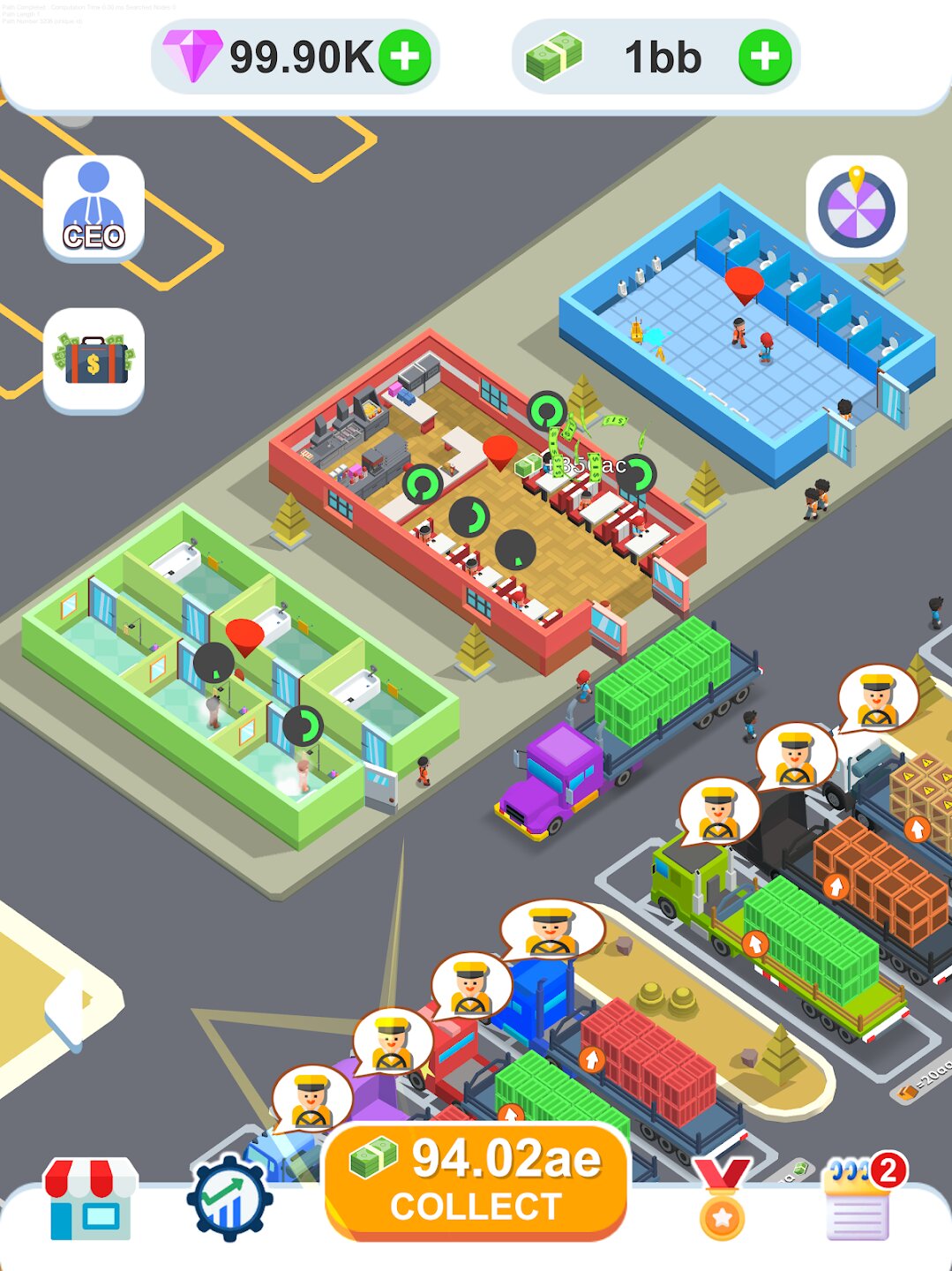Viewport: 952px width, 1271px height.
Task: Add more cash with the plus button
Action: coord(764,57)
